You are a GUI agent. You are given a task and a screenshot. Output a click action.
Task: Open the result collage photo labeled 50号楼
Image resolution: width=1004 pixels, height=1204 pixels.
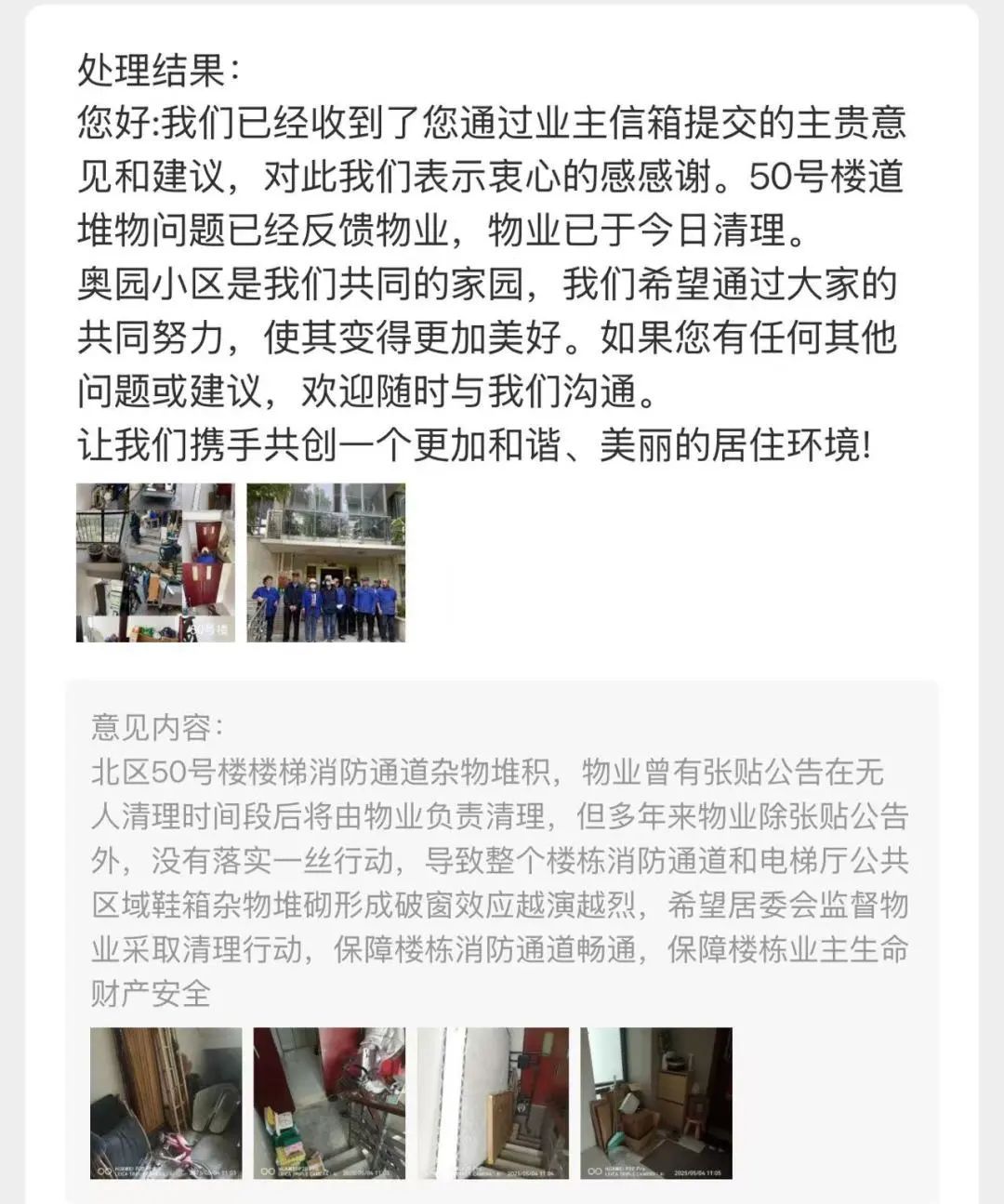155,562
